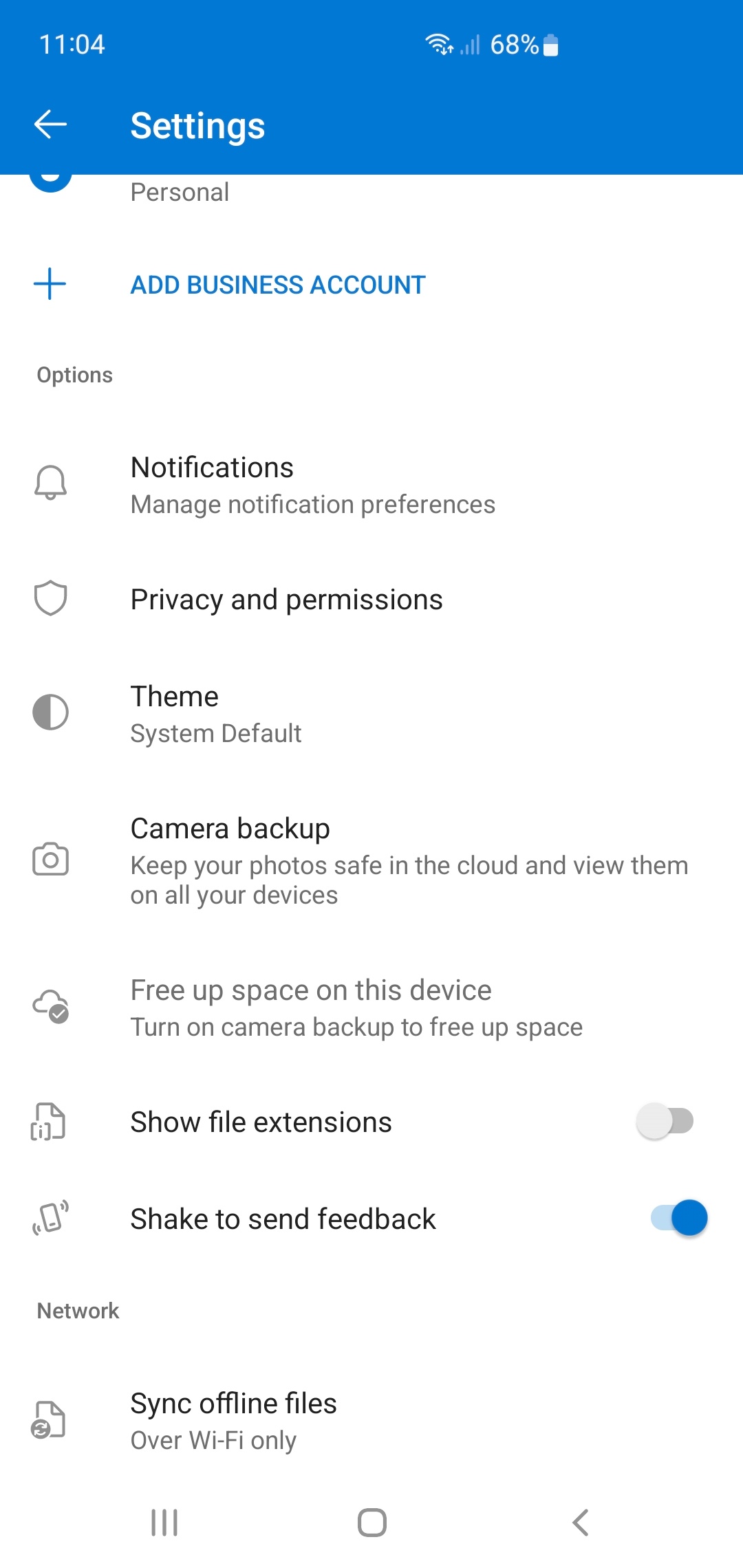743x1568 pixels.
Task: Open Privacy and permissions
Action: (371, 599)
